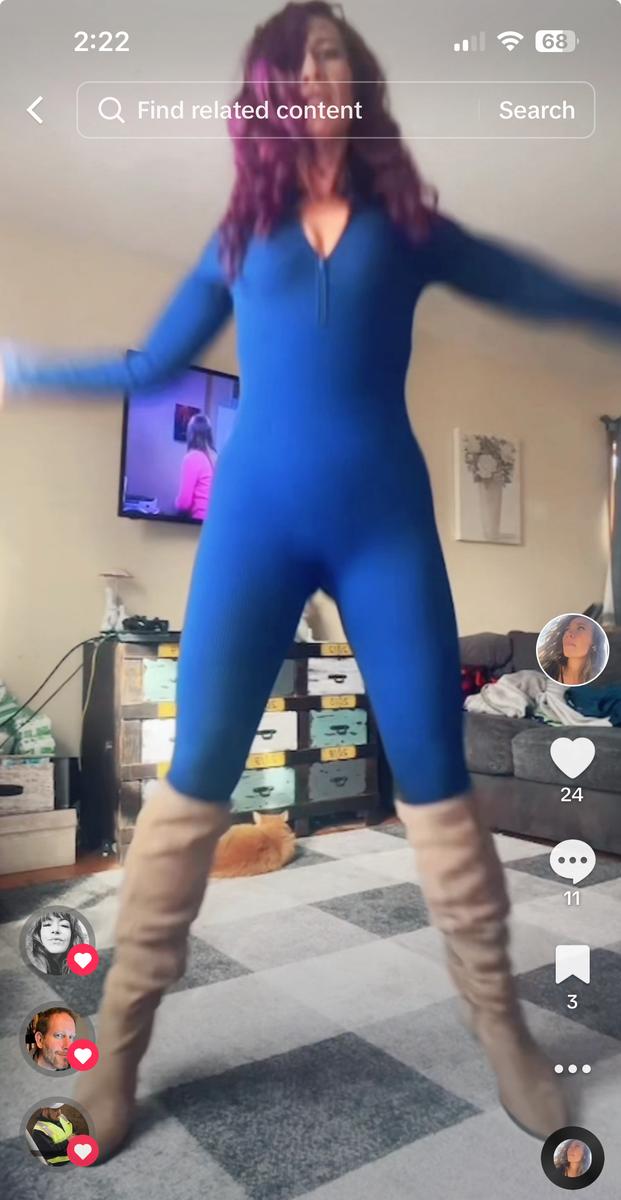Go back with the arrow icon

tap(35, 110)
